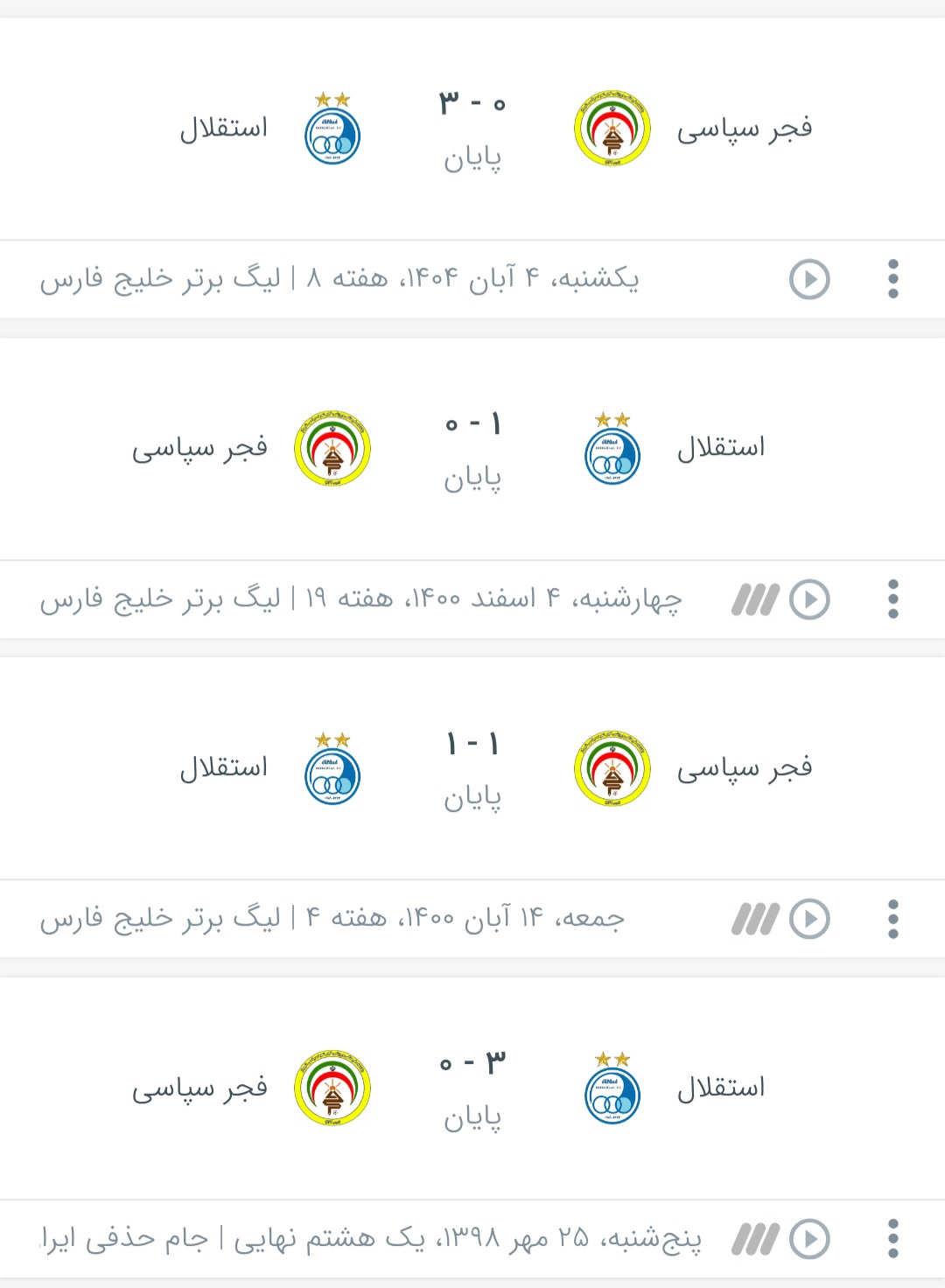The width and height of the screenshot is (945, 1288).
Task: Open the kebab menu on week 19 match row
Action: 892,600
